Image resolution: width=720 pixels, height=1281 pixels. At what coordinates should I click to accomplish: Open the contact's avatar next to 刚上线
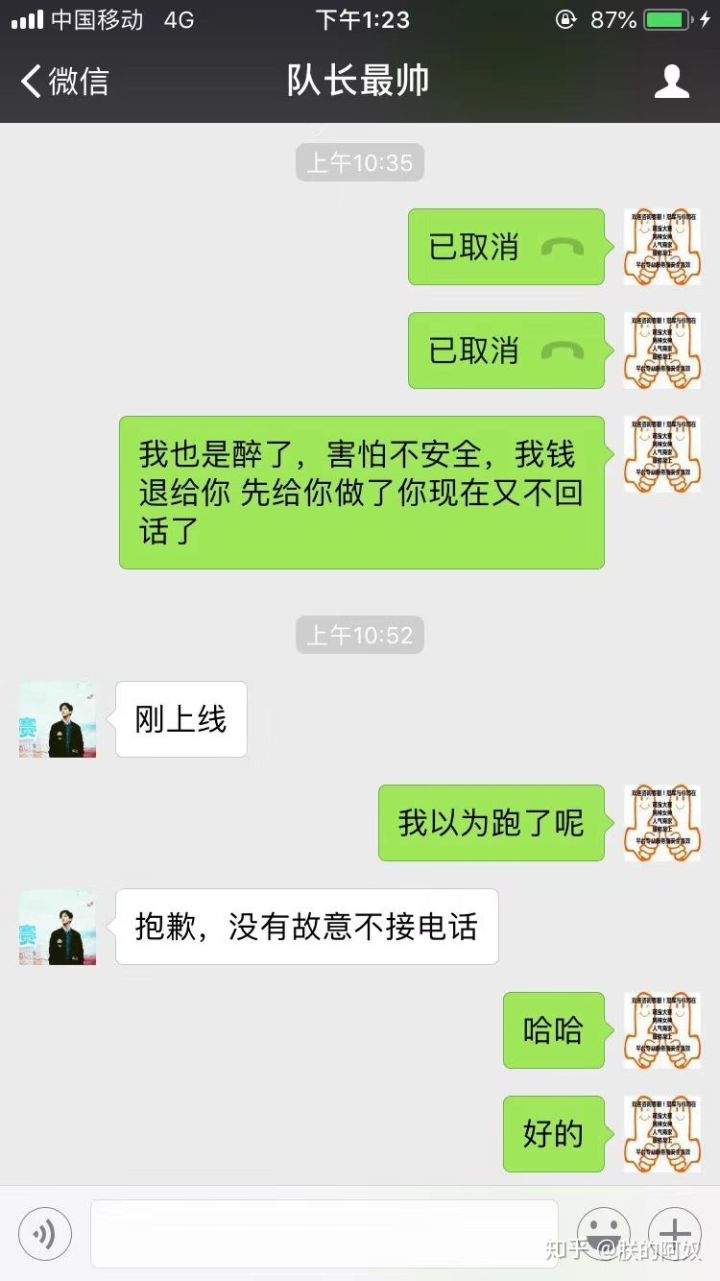coord(57,720)
